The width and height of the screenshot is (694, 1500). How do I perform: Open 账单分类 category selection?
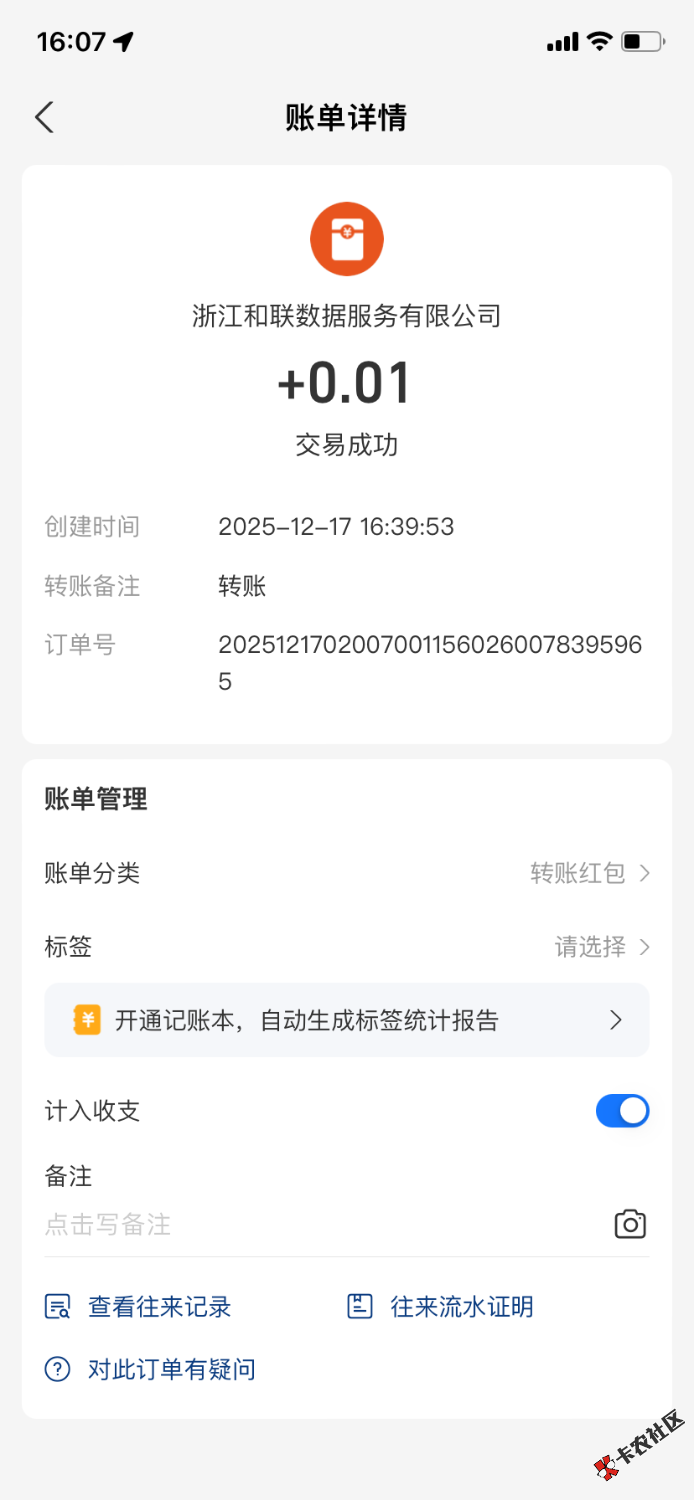point(589,873)
